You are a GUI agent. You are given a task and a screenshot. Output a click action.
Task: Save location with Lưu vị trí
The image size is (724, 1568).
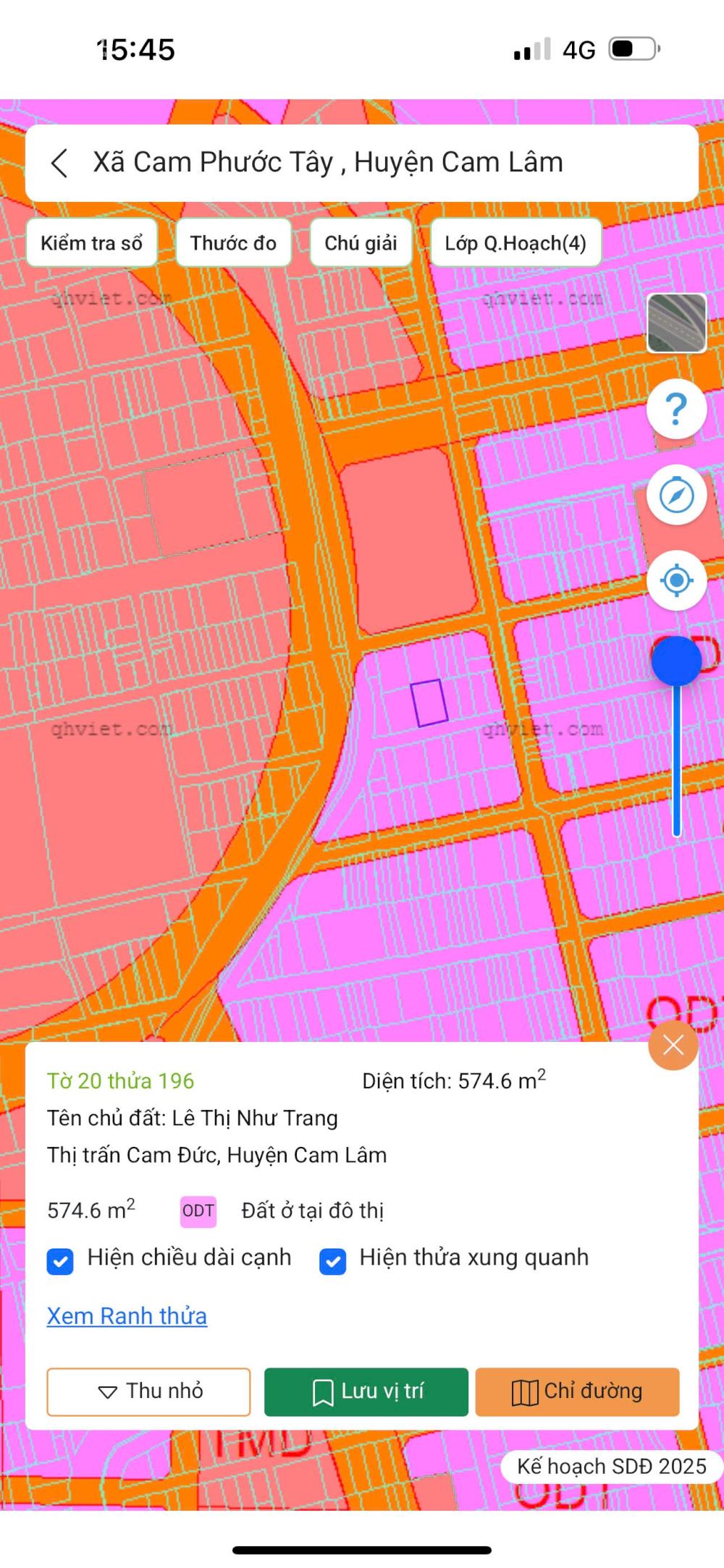[366, 1391]
